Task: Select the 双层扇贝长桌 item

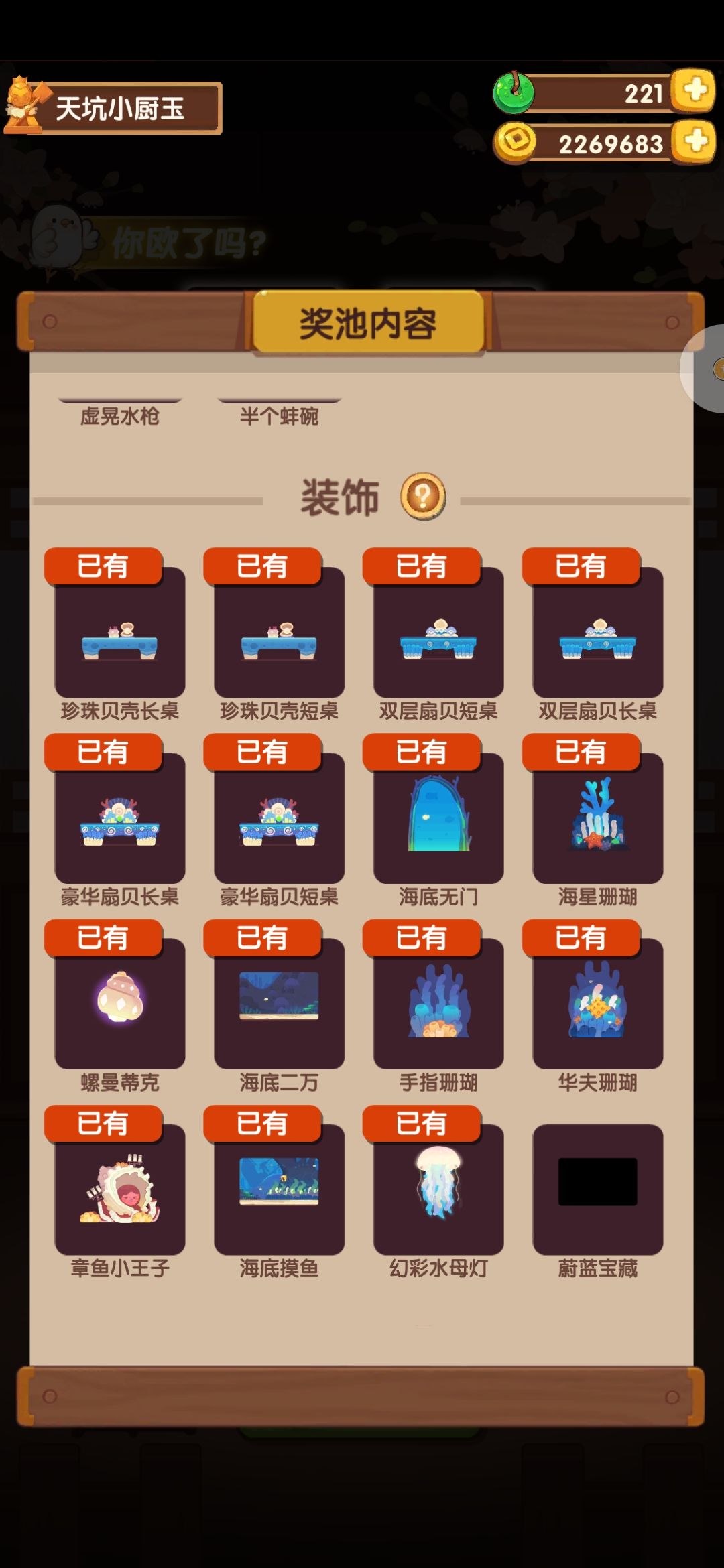Action: [x=598, y=632]
